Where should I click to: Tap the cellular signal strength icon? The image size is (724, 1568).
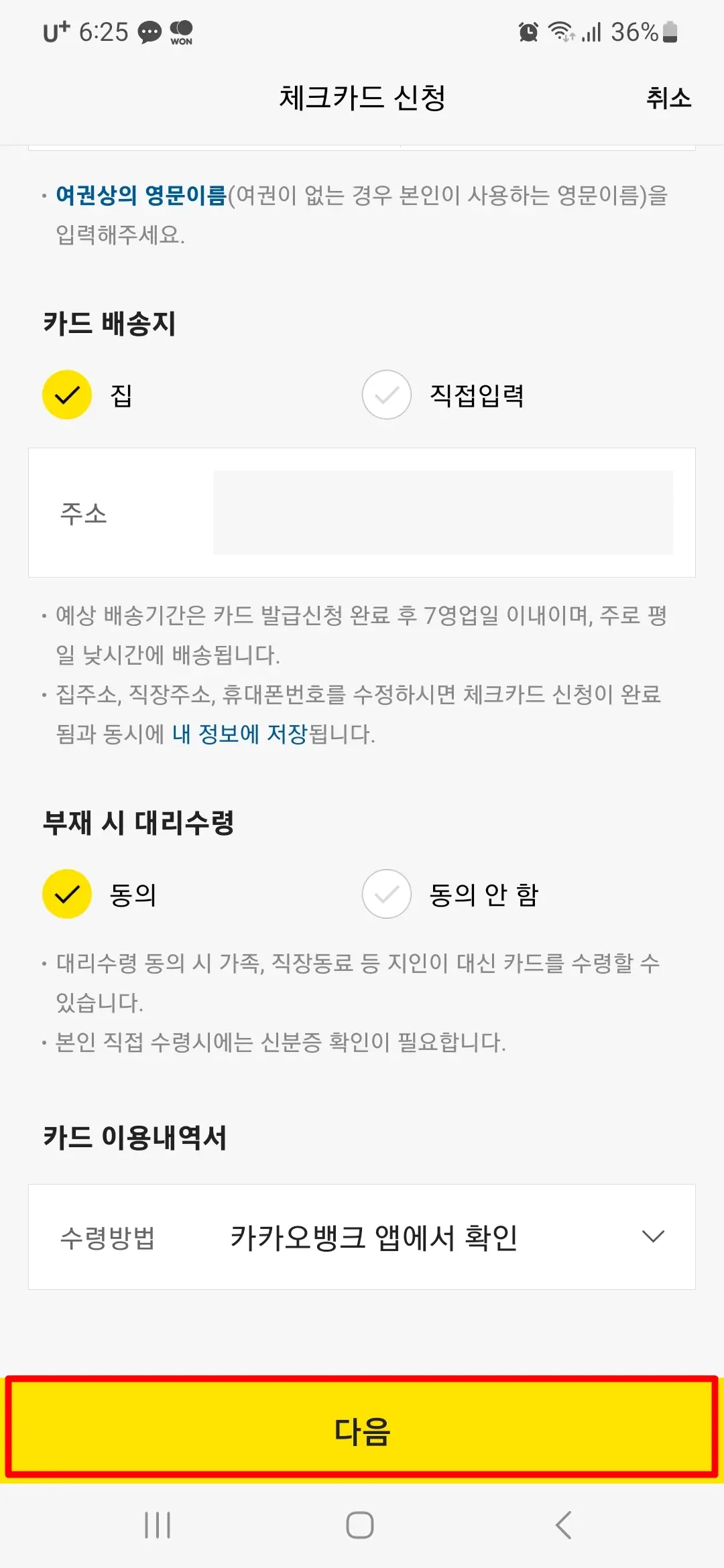pos(593,31)
